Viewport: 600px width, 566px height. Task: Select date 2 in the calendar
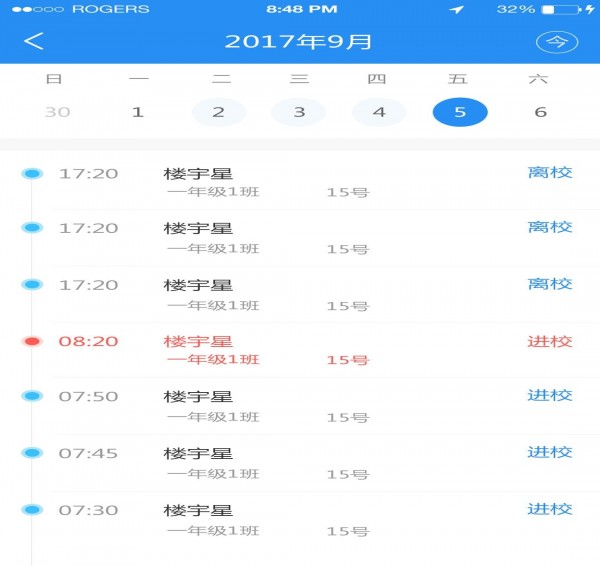[218, 112]
